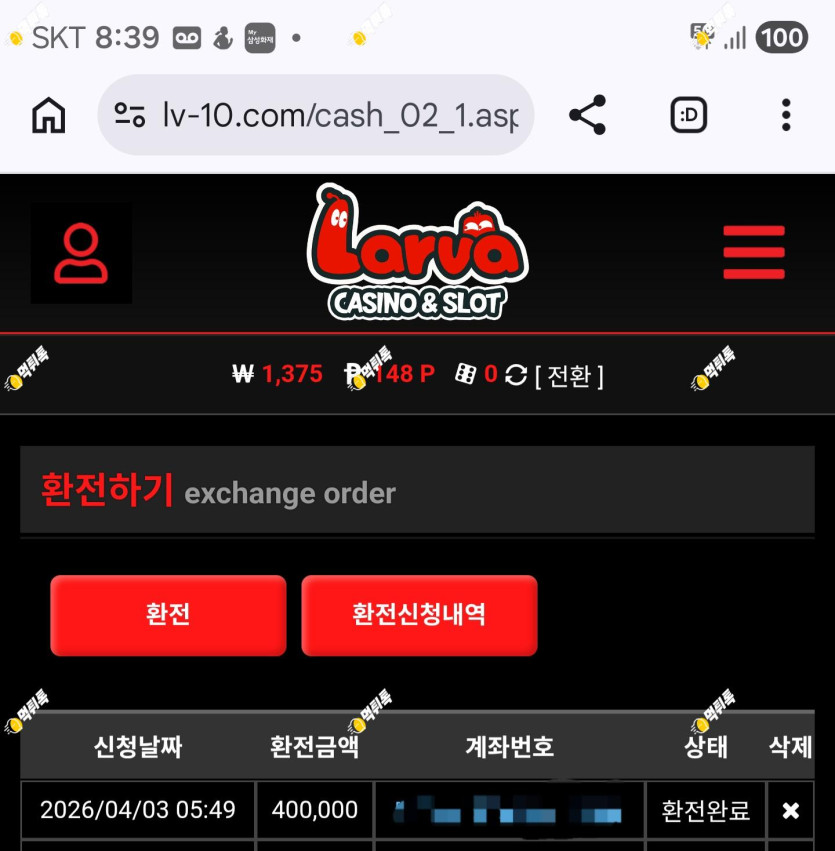Tap the 전환 conversion link
Image resolution: width=835 pixels, height=851 pixels.
pyautogui.click(x=569, y=376)
